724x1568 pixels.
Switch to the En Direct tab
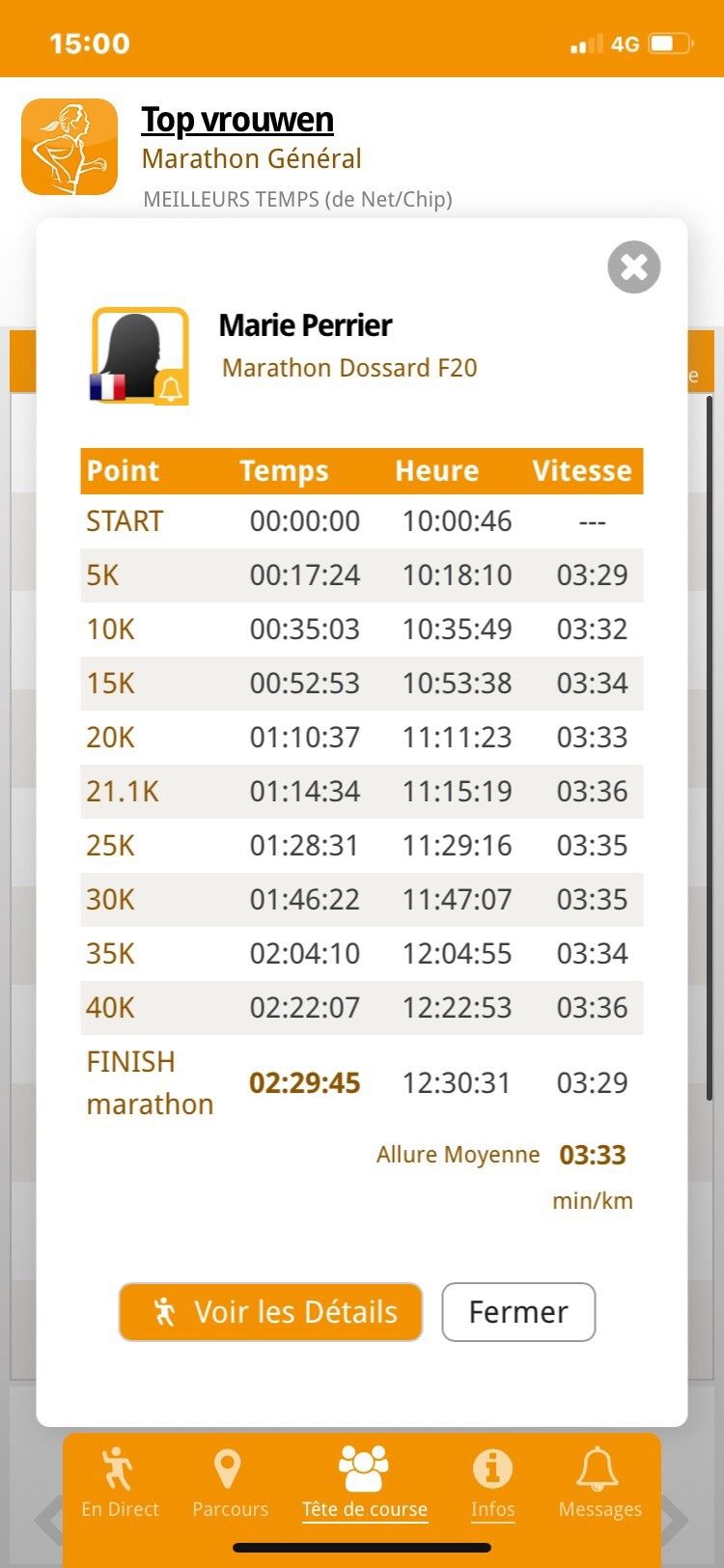pos(120,1484)
